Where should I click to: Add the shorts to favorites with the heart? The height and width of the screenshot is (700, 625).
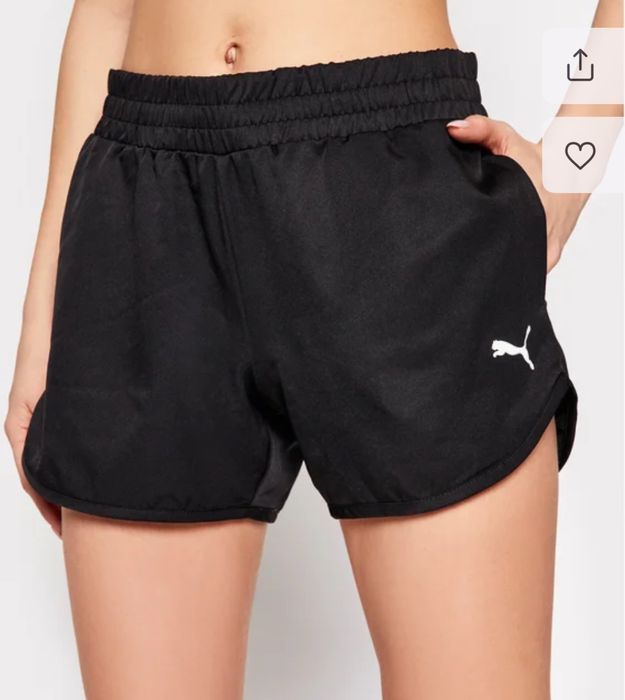580,155
